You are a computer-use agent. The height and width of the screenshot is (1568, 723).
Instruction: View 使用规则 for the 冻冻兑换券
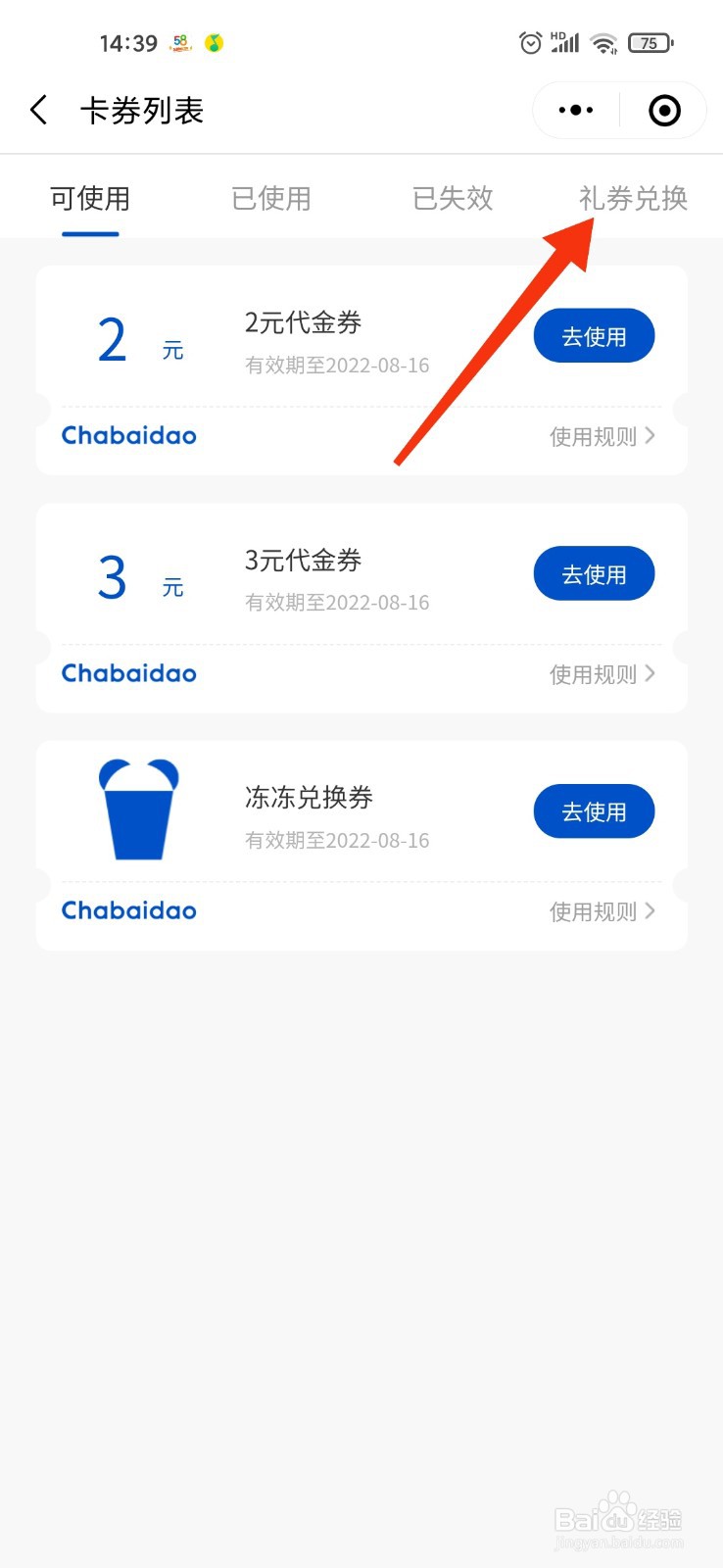pos(602,911)
